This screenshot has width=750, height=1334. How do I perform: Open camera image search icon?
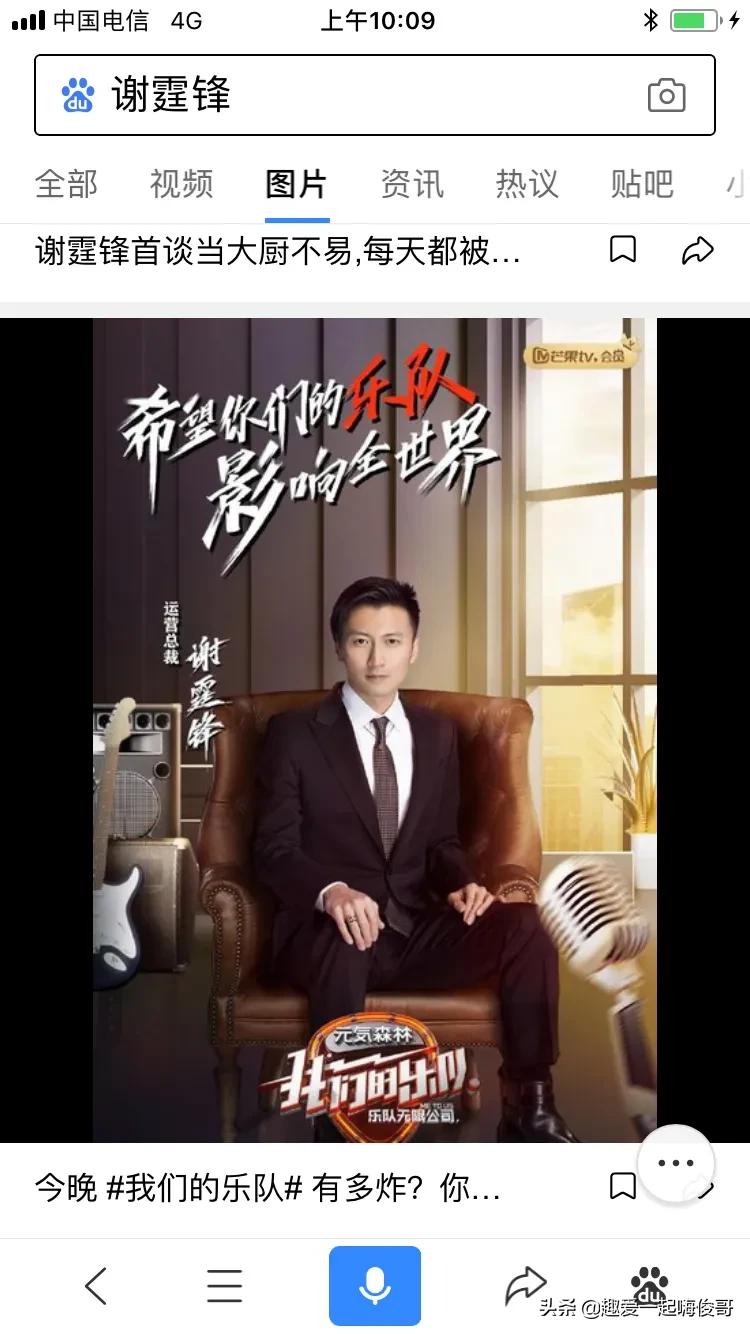[x=666, y=96]
